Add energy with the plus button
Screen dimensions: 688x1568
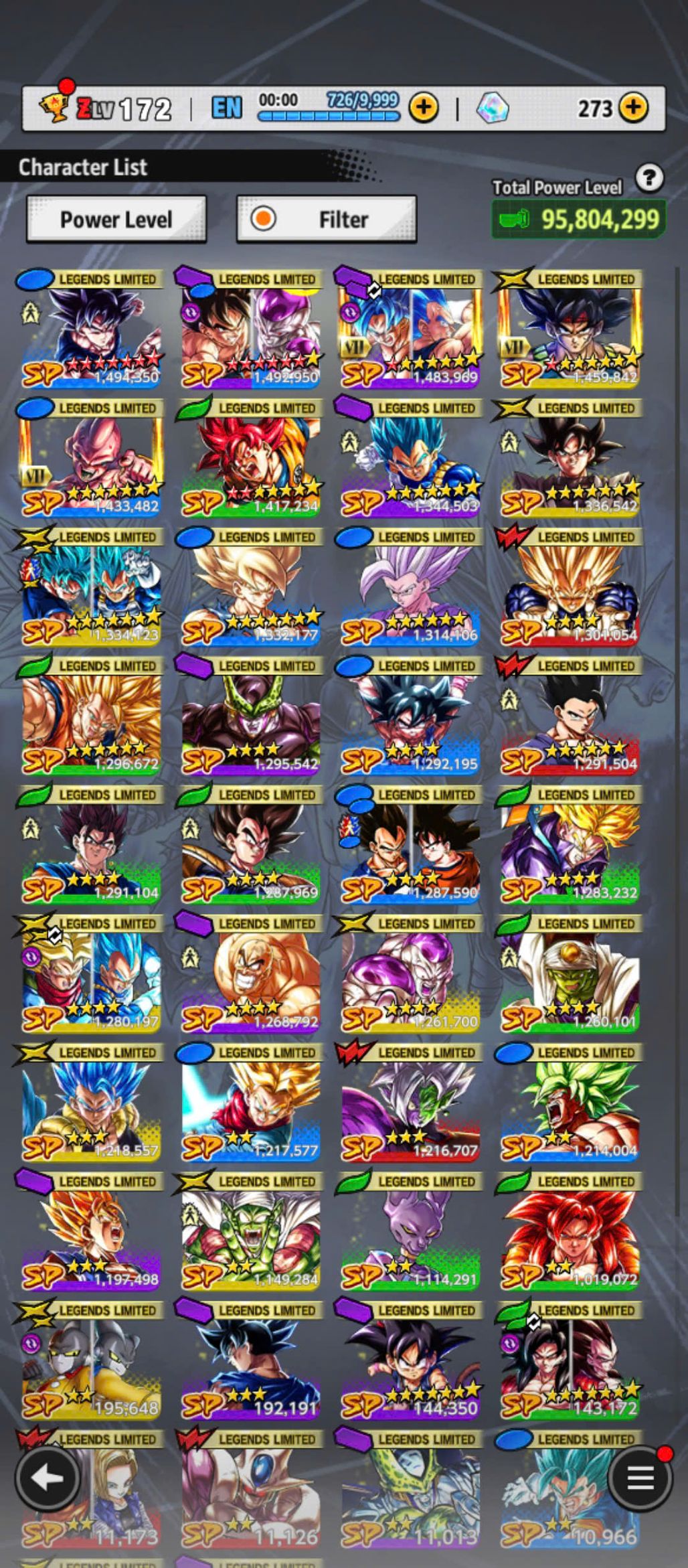pyautogui.click(x=423, y=107)
